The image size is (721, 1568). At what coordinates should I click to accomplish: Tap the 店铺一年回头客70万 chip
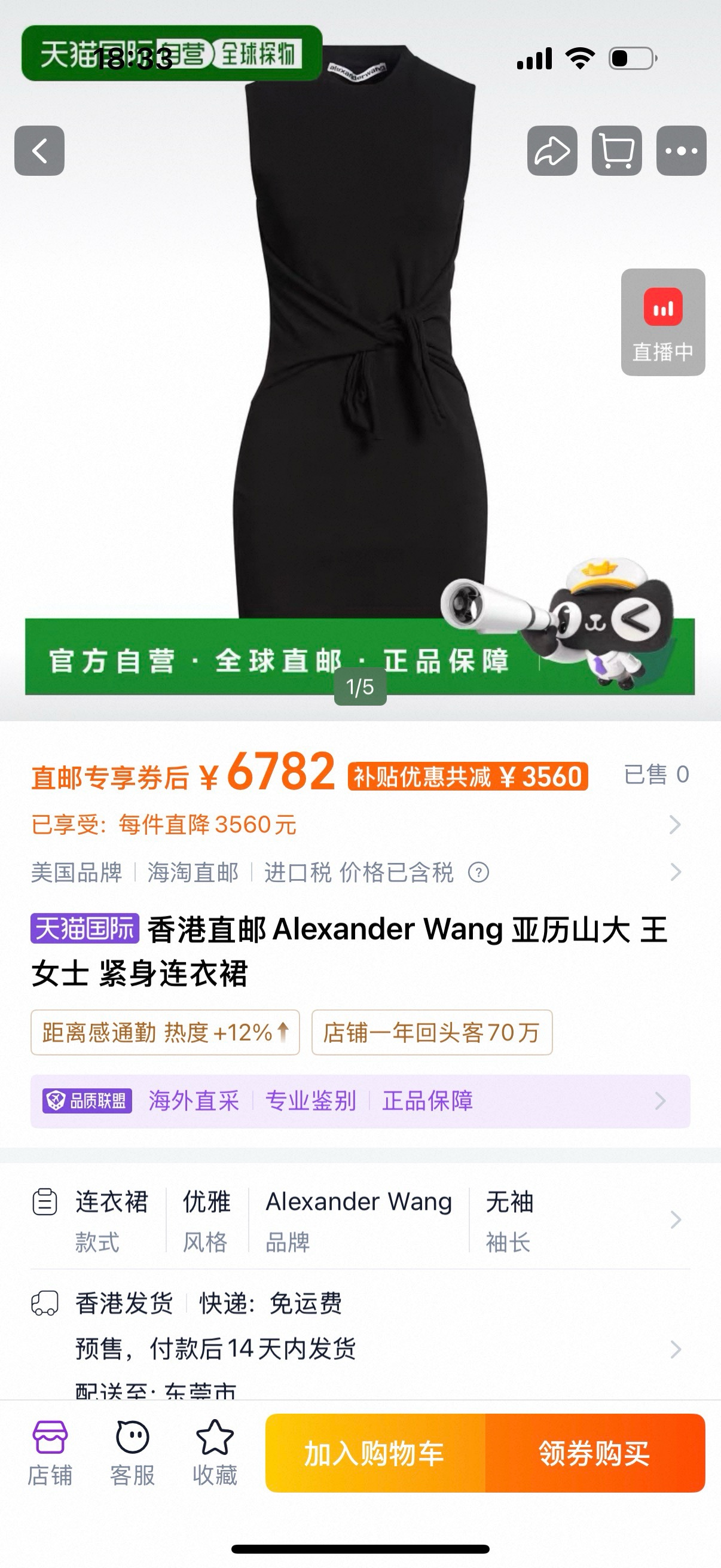pyautogui.click(x=432, y=1032)
